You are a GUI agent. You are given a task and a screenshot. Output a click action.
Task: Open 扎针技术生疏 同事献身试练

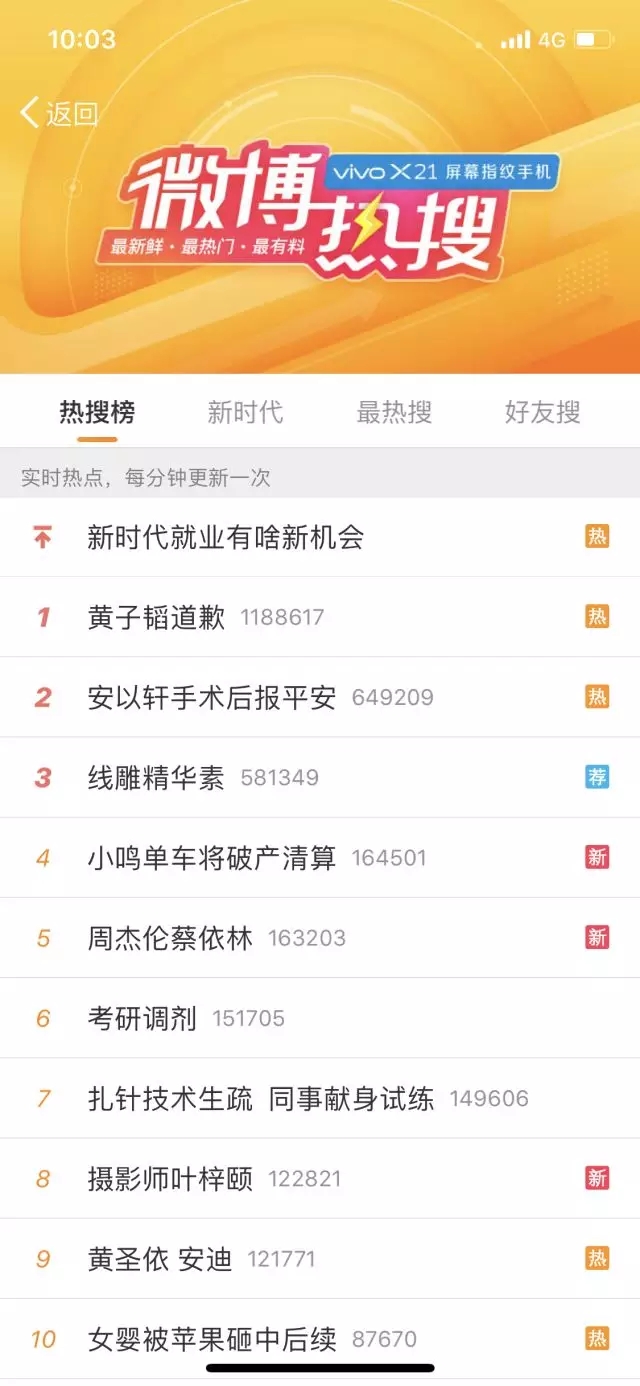coord(261,1098)
